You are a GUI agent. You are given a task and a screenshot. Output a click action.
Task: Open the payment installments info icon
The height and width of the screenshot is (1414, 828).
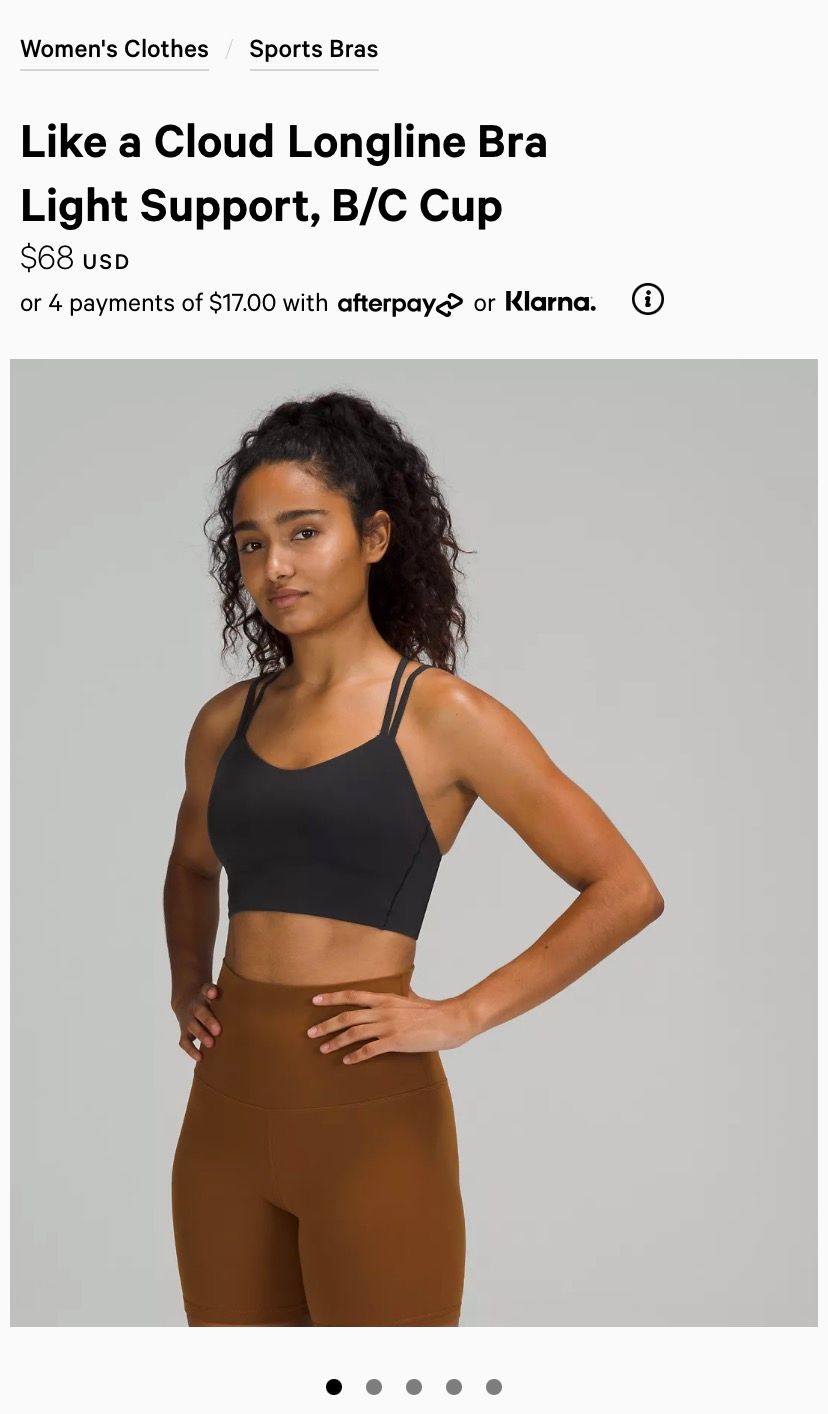click(x=648, y=299)
